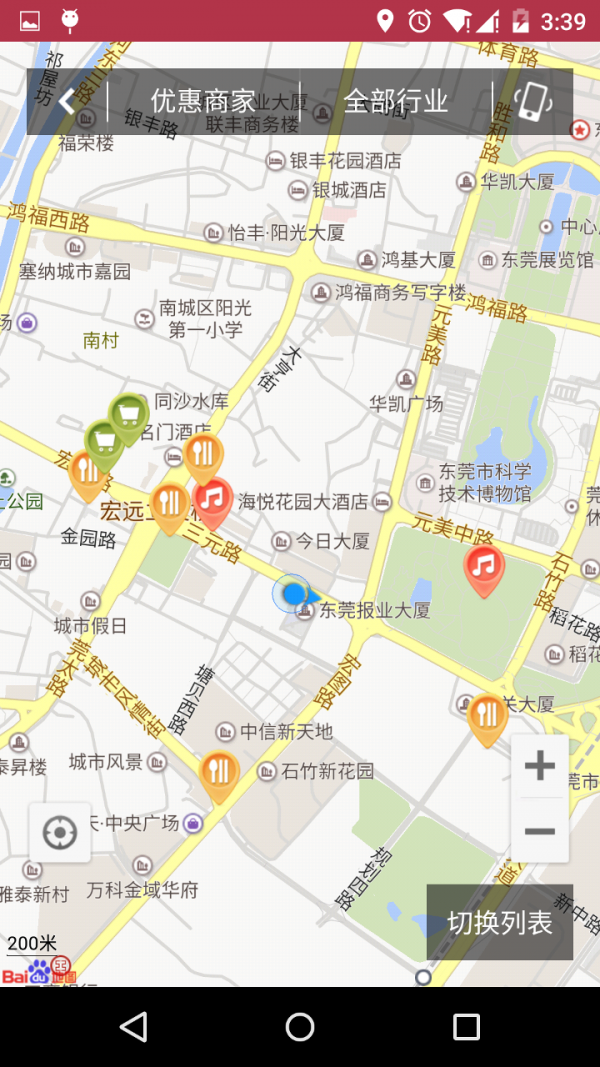Select the restaurant marker near 石竹新花园
This screenshot has height=1067, width=600.
tap(219, 774)
